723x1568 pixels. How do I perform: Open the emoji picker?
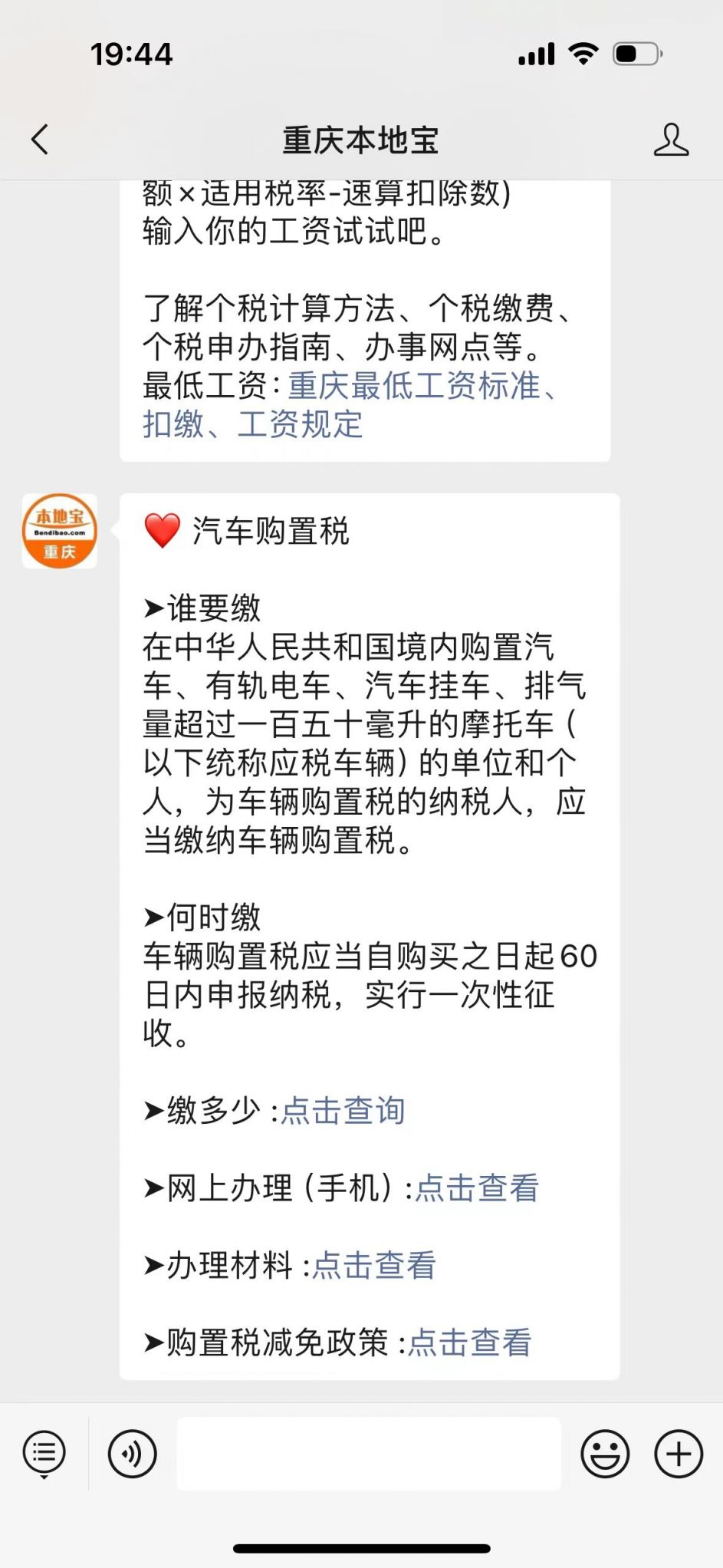605,1454
